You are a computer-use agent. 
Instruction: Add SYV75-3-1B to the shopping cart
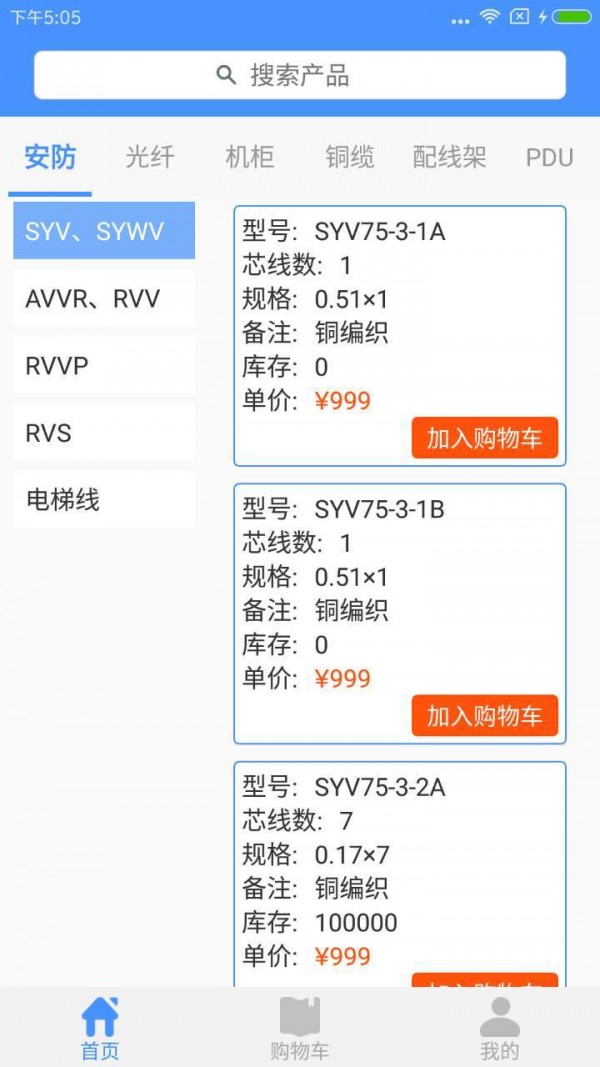[484, 715]
